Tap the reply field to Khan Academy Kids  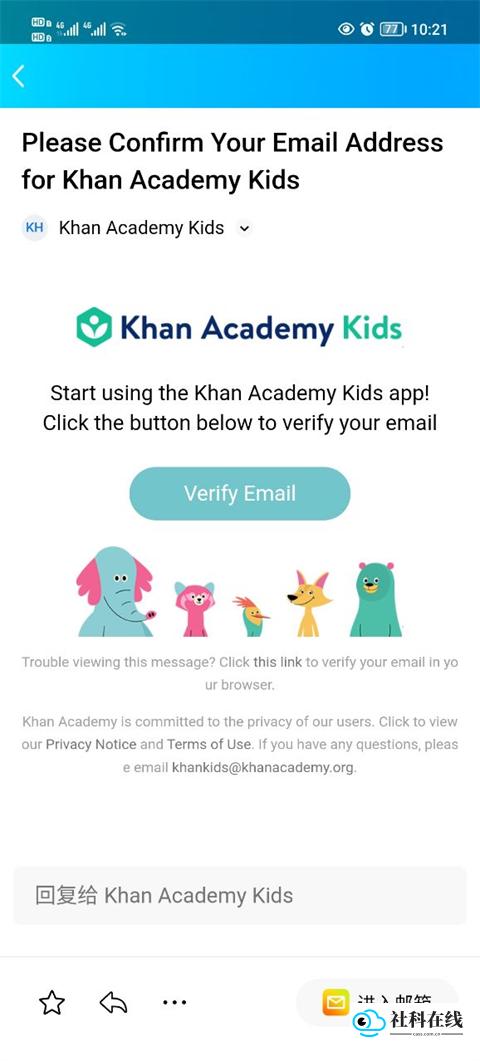click(240, 895)
